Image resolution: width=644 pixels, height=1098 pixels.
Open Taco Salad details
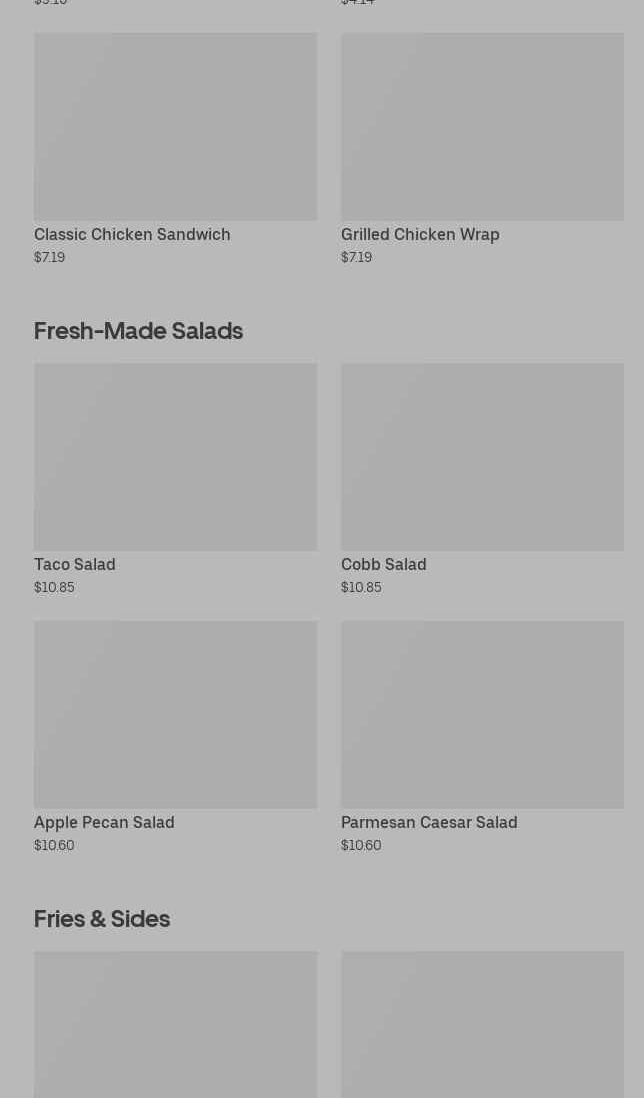click(175, 479)
